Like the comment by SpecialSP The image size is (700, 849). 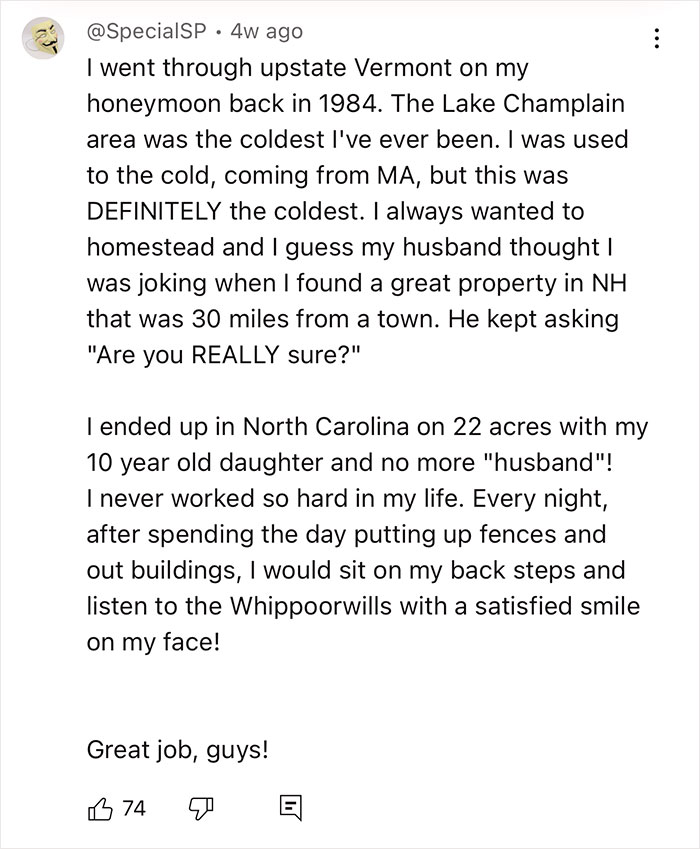101,808
